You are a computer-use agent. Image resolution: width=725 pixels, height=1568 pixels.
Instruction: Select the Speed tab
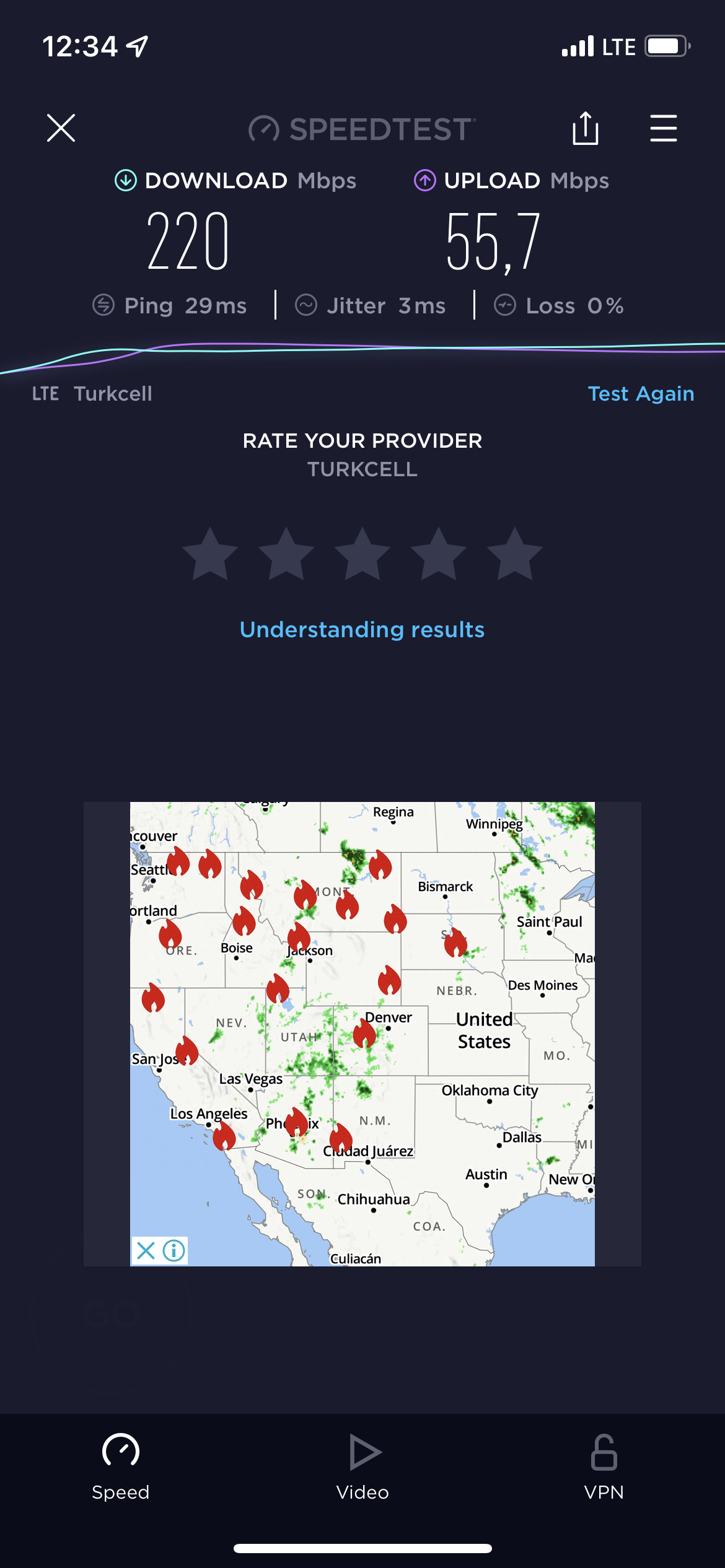pos(121,1468)
